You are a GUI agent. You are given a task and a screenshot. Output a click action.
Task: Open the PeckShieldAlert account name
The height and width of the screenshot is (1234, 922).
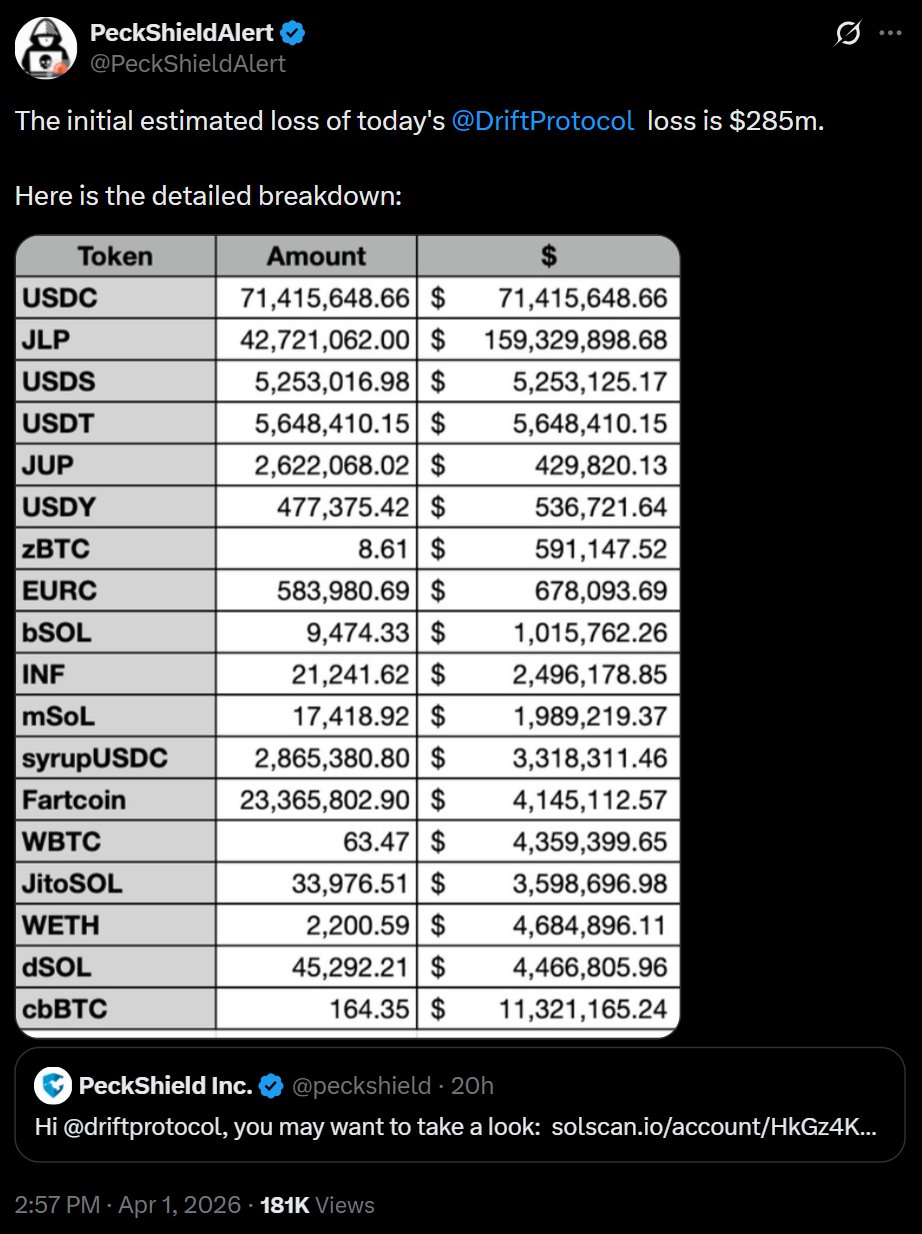[181, 33]
